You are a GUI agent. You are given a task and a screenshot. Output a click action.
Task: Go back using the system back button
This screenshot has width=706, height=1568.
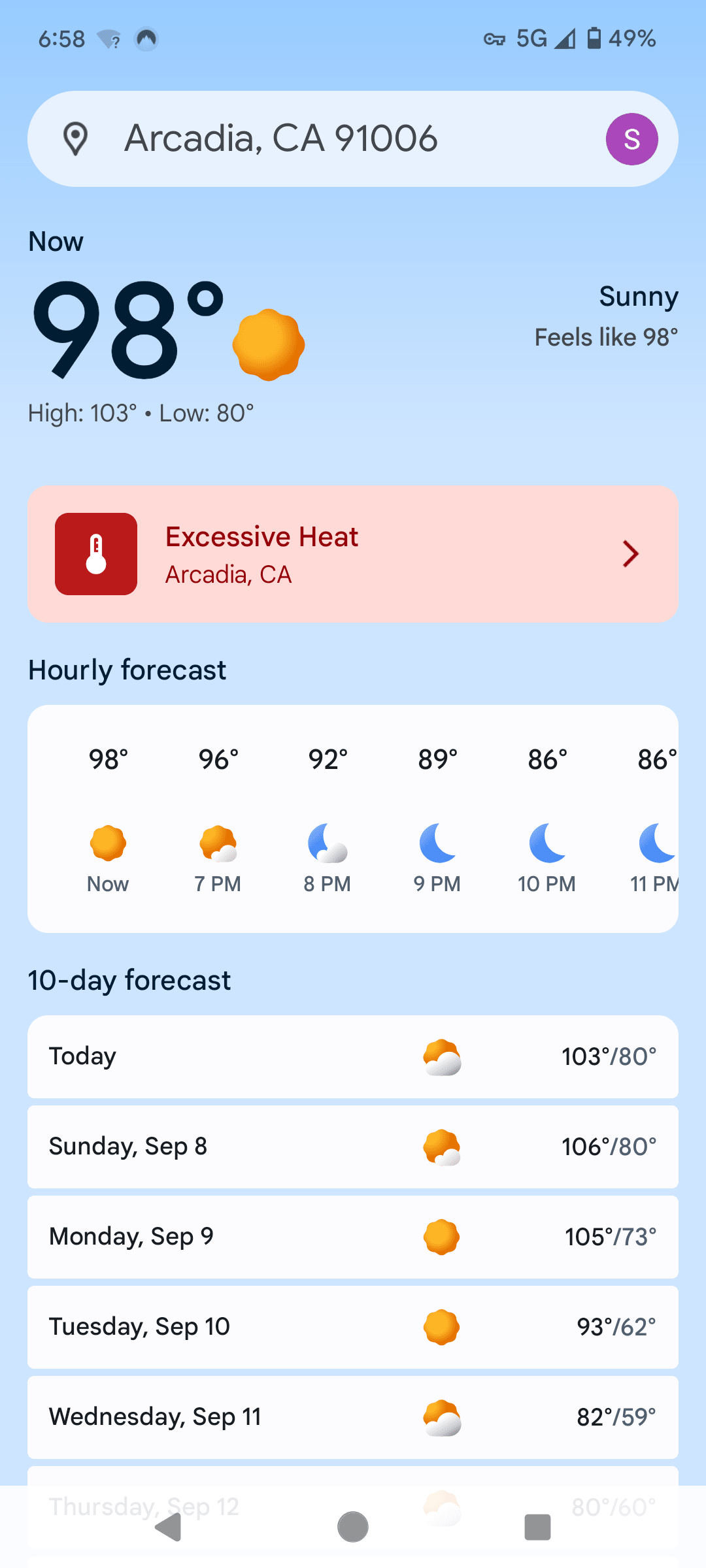[169, 1527]
